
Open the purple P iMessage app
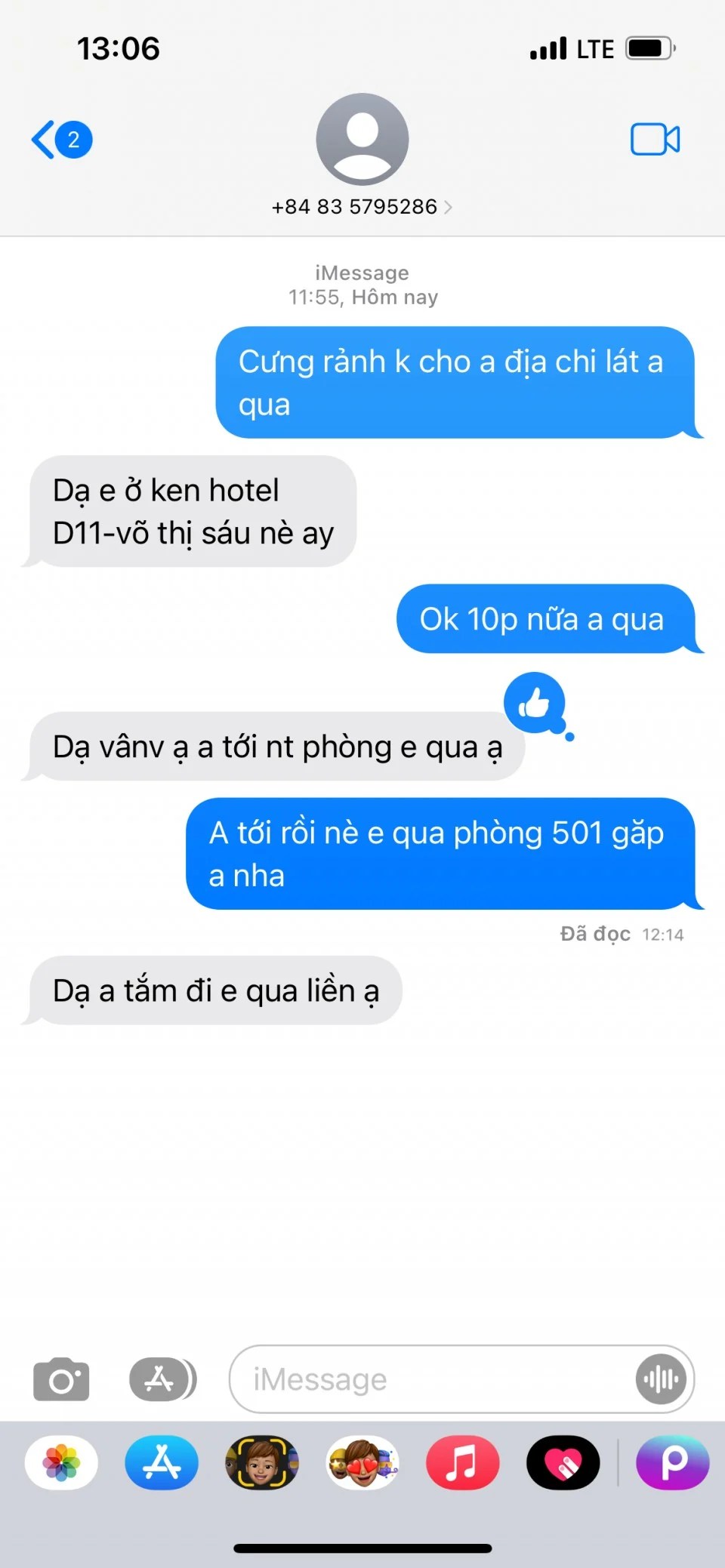point(673,1462)
